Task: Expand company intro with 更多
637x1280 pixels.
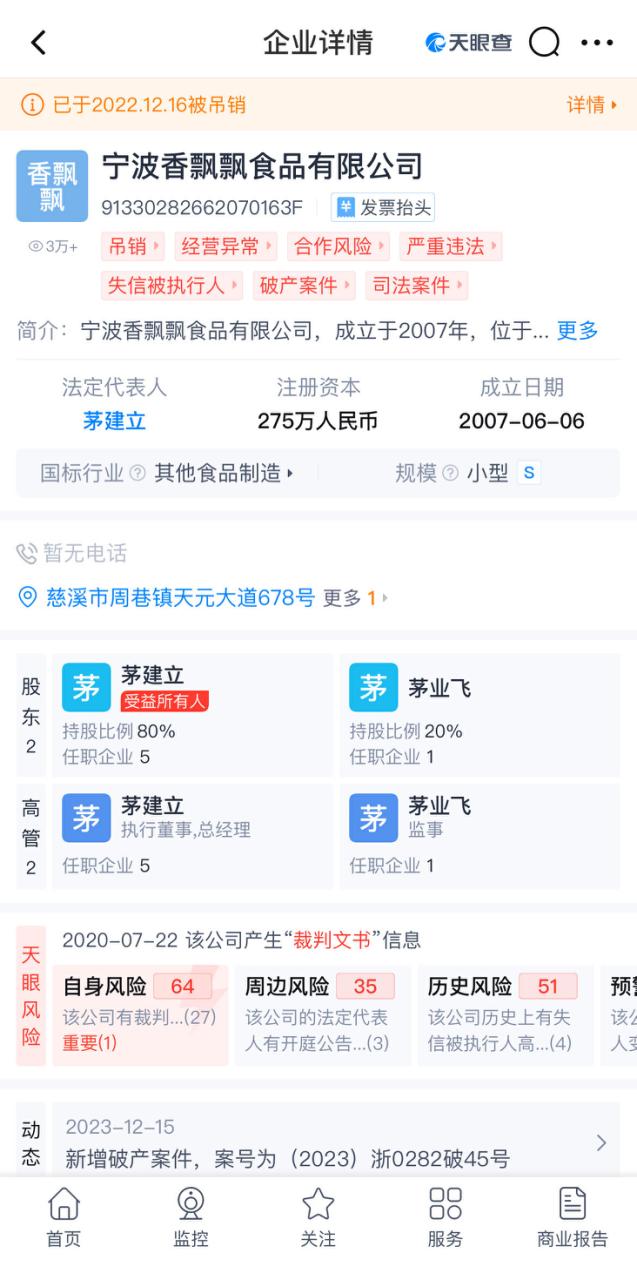Action: tap(578, 331)
